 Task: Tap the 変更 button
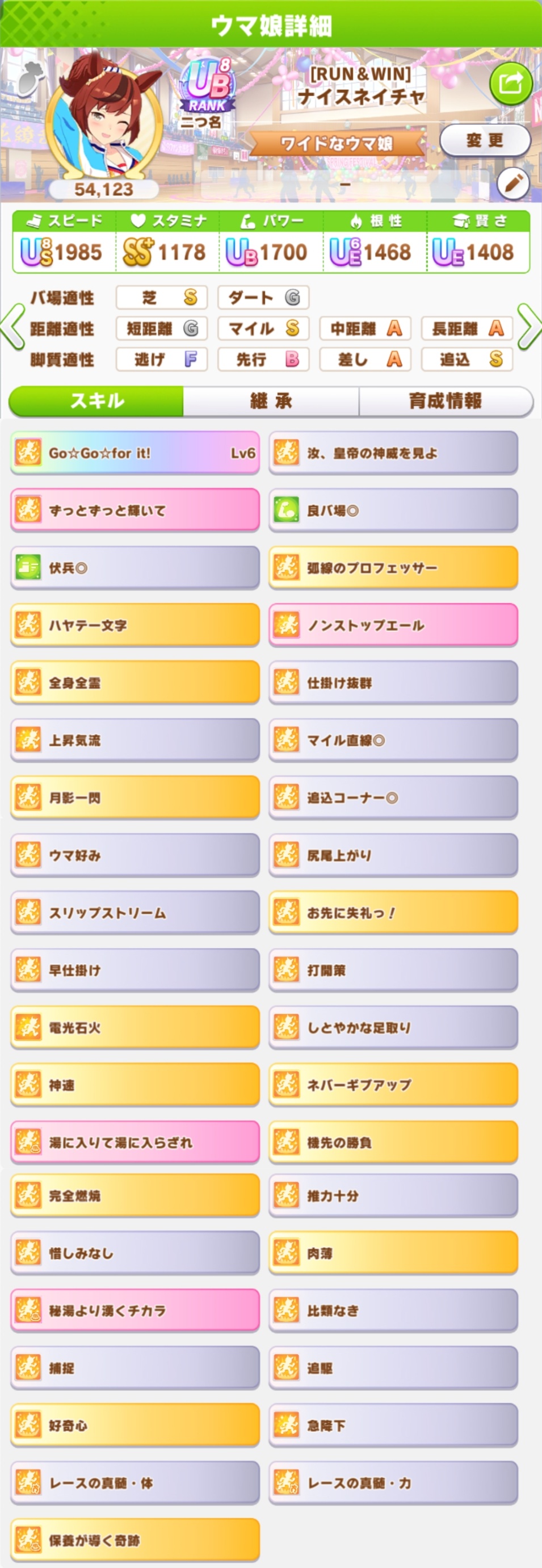pyautogui.click(x=485, y=141)
